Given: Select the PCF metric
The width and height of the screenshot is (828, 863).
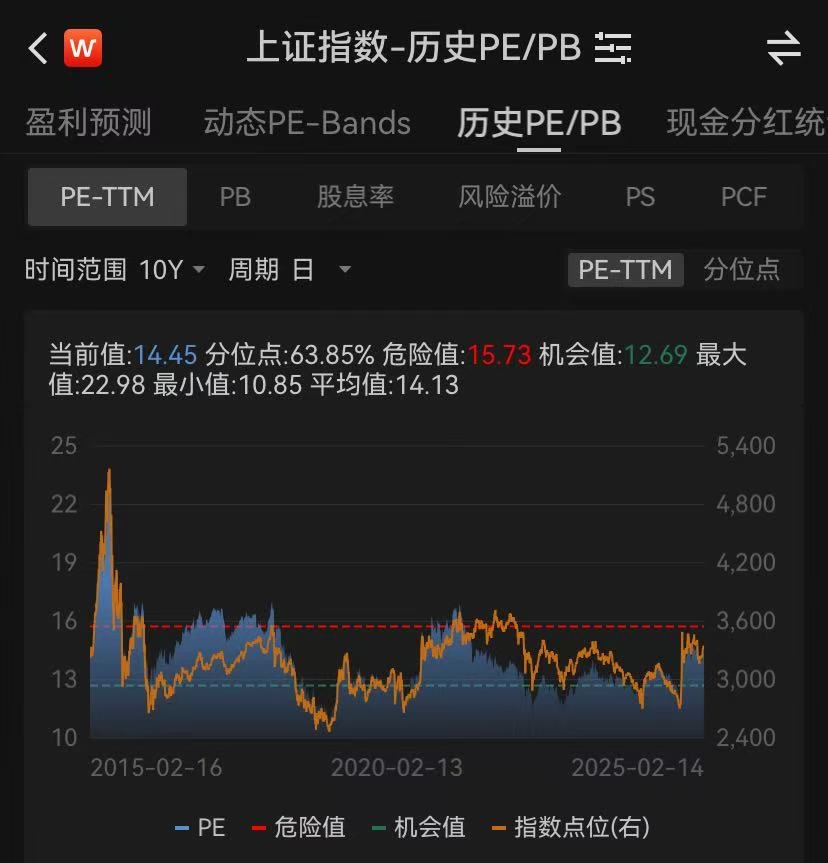Looking at the screenshot, I should (744, 197).
